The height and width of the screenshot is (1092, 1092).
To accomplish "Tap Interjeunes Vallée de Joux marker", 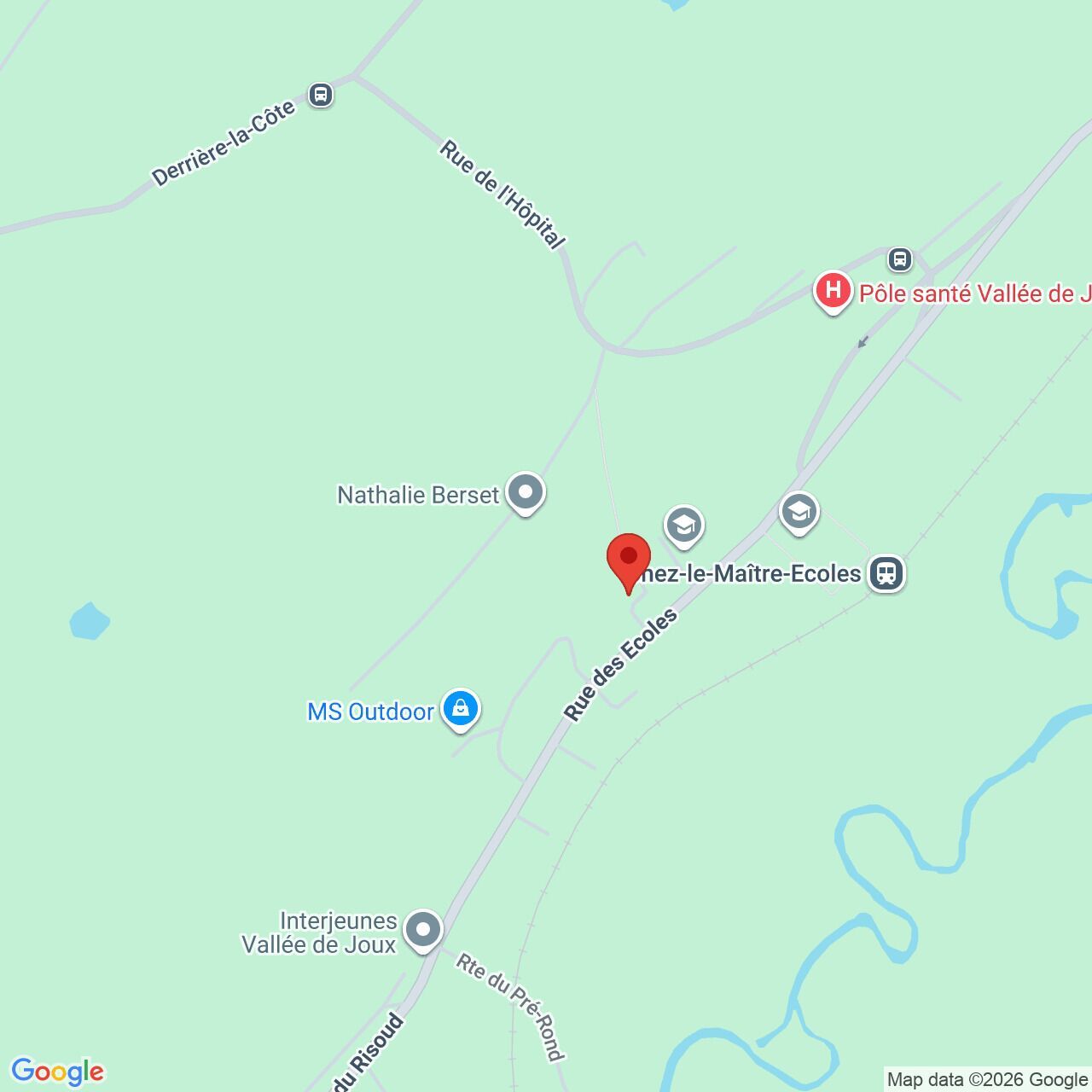I will pyautogui.click(x=422, y=931).
